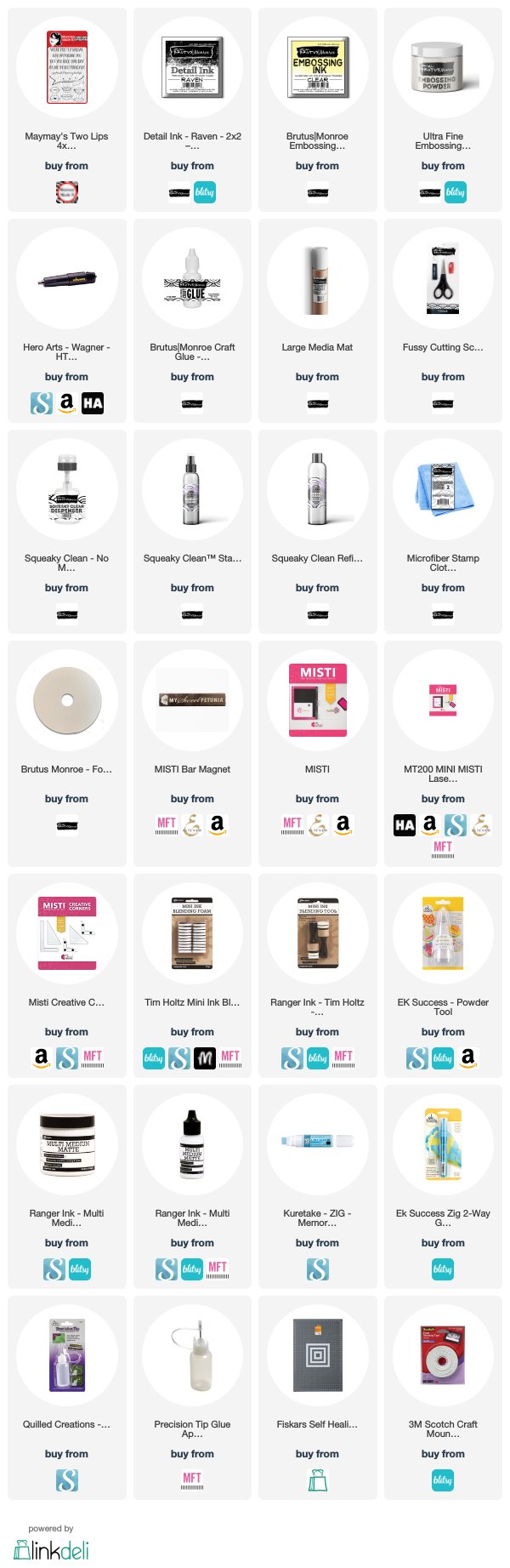
Task: Buy MISTI Bar Magnet from Amazon
Action: pyautogui.click(x=218, y=824)
